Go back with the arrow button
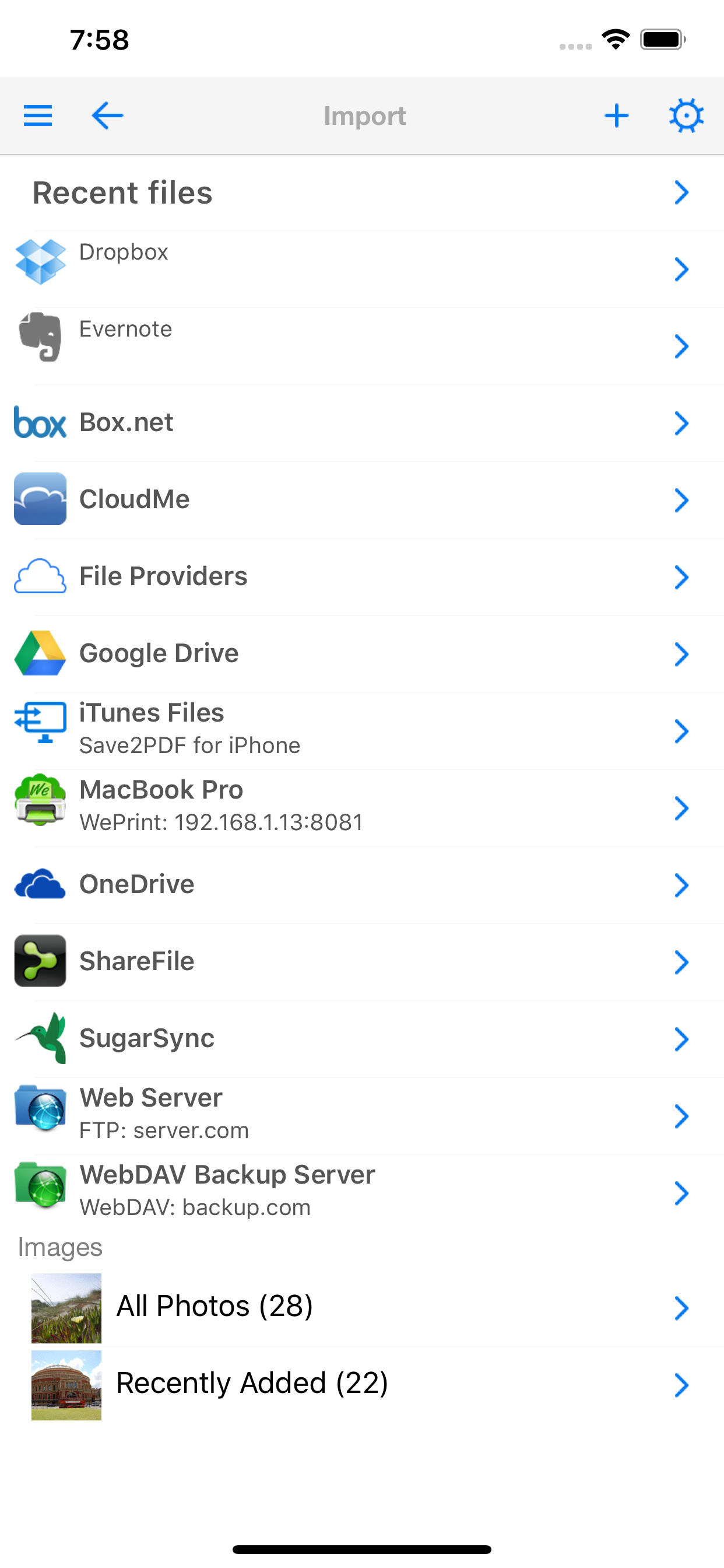724x1568 pixels. (x=107, y=115)
